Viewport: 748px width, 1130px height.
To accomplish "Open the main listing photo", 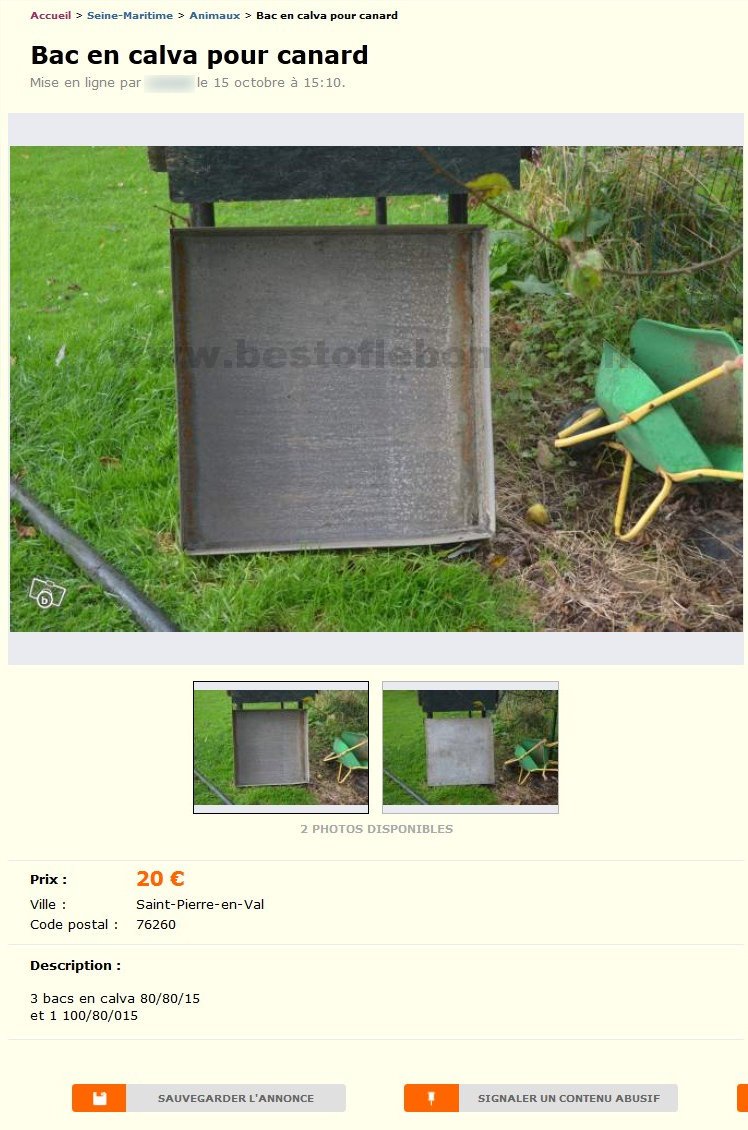I will click(x=376, y=388).
